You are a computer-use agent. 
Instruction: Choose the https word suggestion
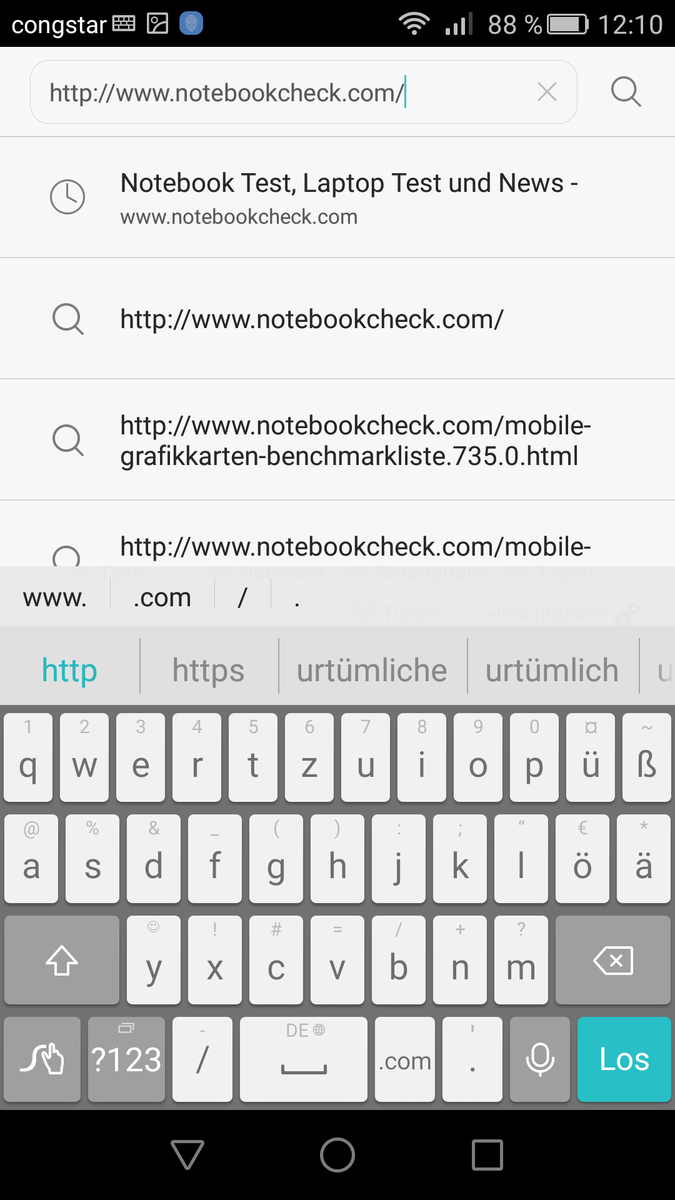point(208,670)
